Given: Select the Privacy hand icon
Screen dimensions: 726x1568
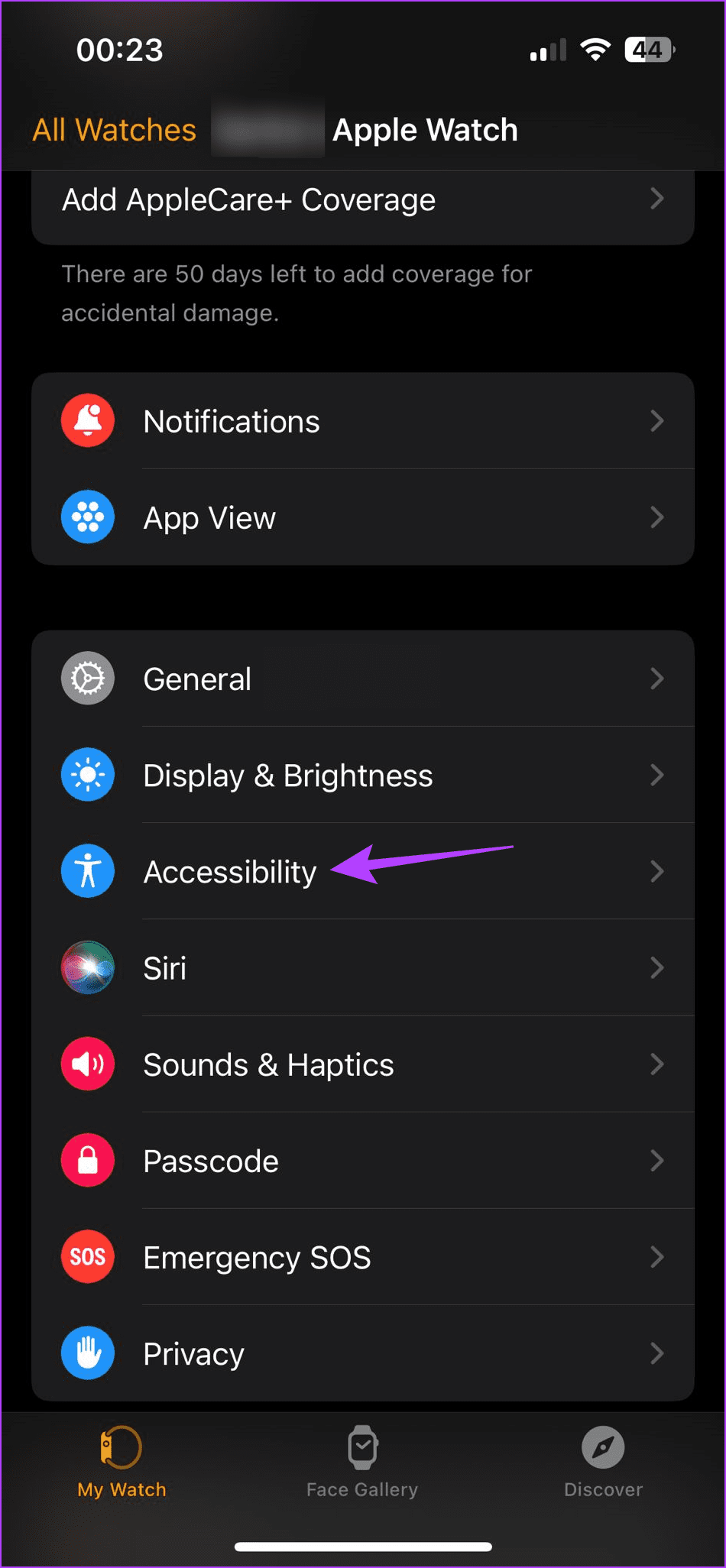Looking at the screenshot, I should coord(87,1353).
